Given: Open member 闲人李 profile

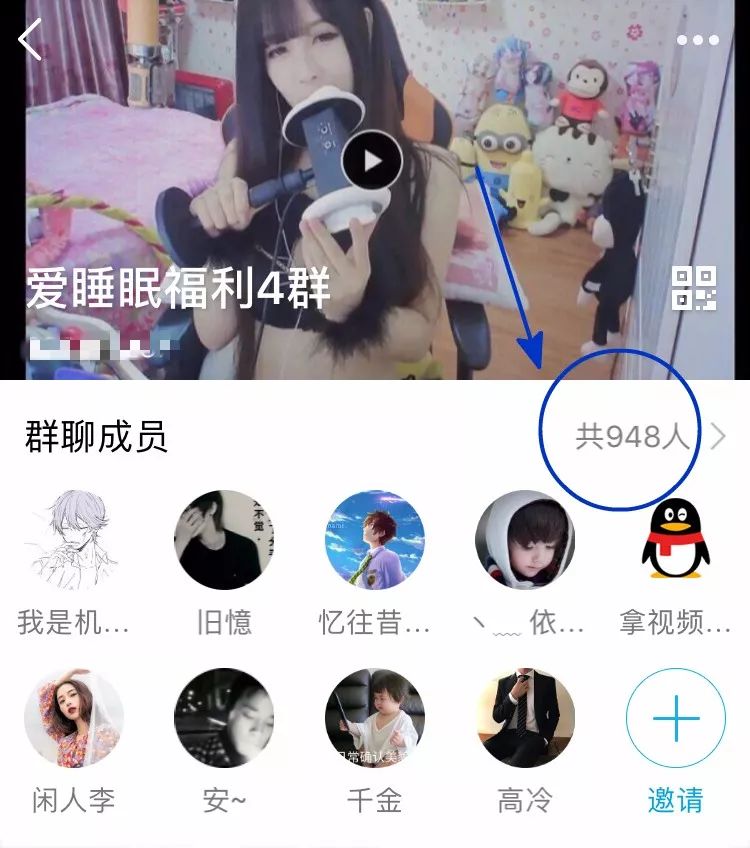Looking at the screenshot, I should (x=74, y=718).
